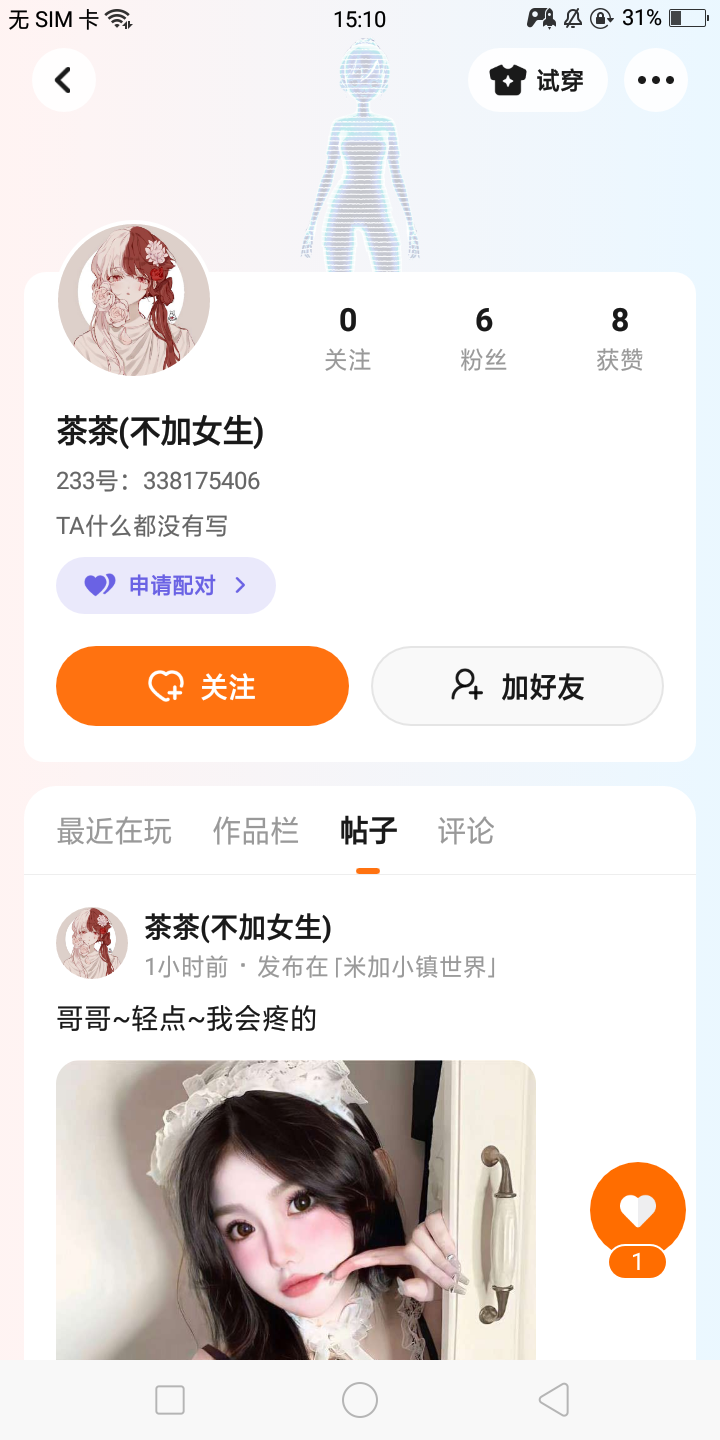This screenshot has width=720, height=1440.
Task: Like the post with floating heart button
Action: pyautogui.click(x=638, y=1210)
